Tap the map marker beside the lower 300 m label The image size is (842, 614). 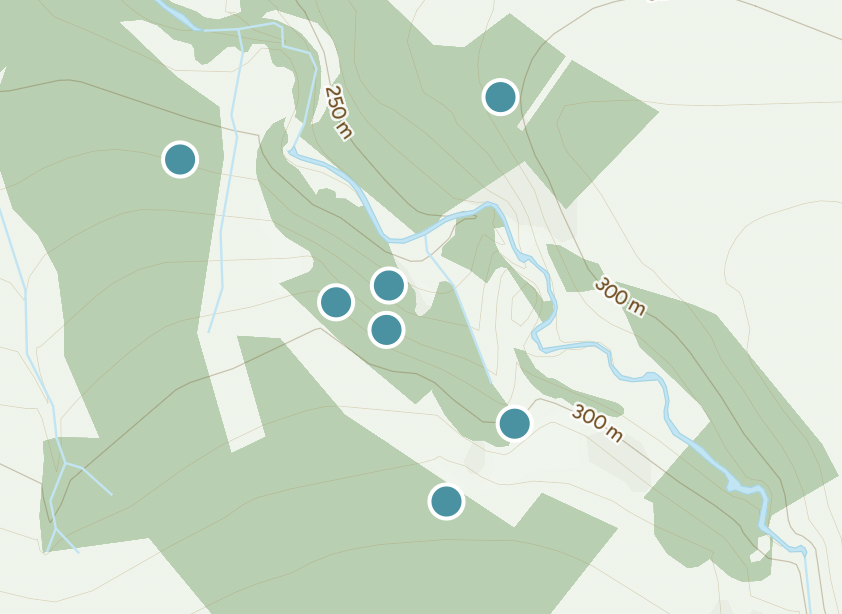(514, 423)
